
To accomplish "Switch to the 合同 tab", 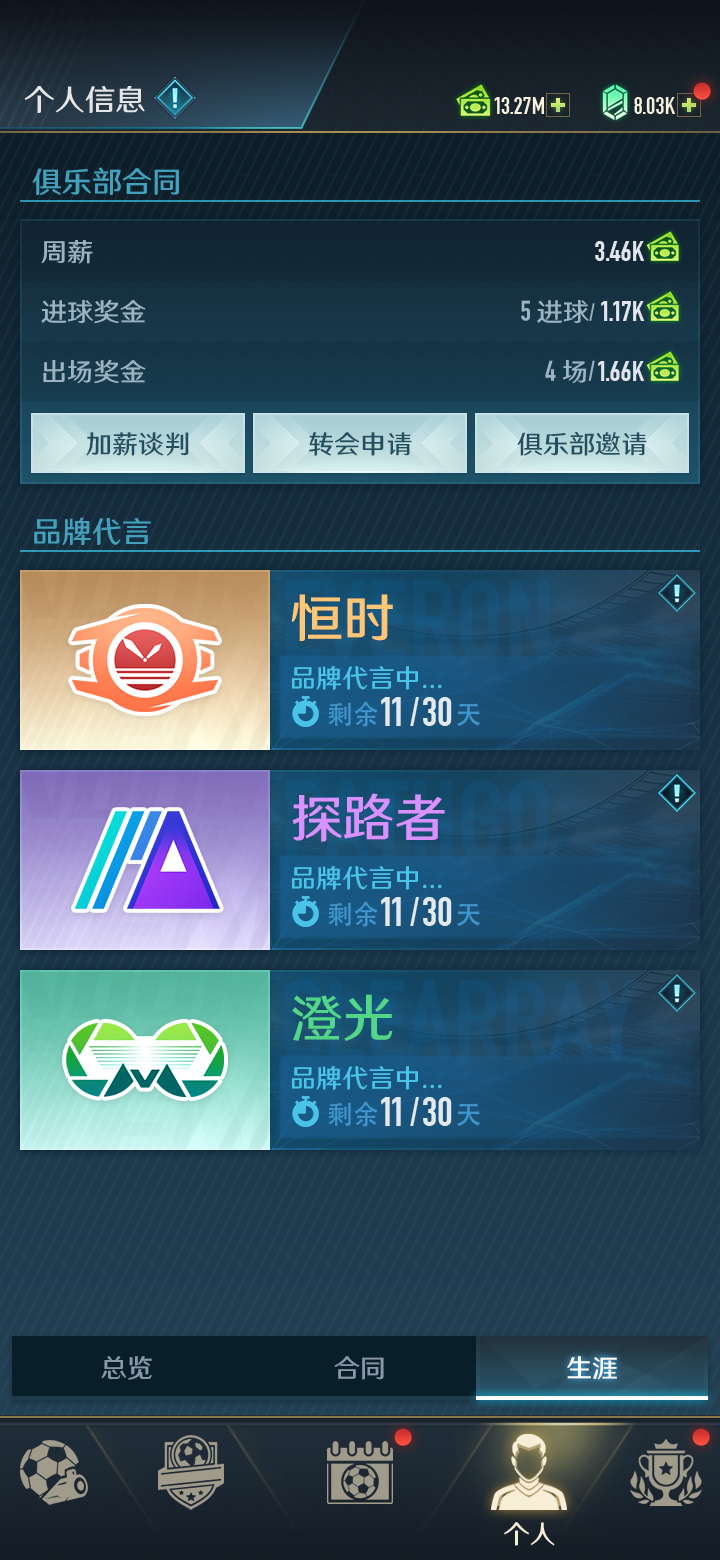I will (360, 1366).
